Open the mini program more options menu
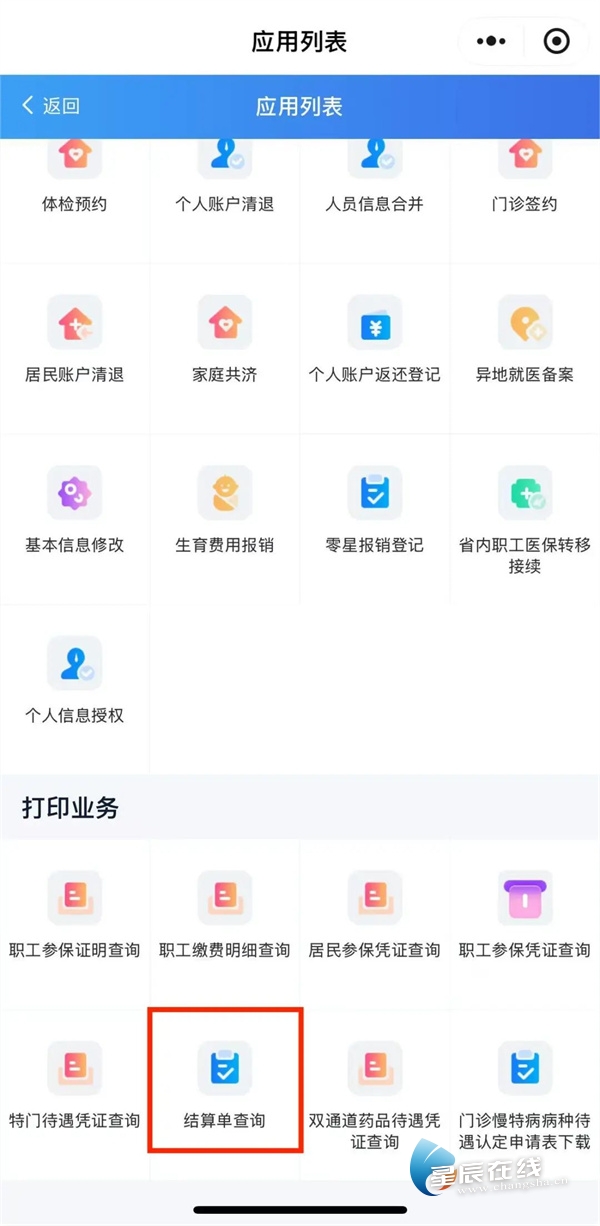 pyautogui.click(x=492, y=42)
